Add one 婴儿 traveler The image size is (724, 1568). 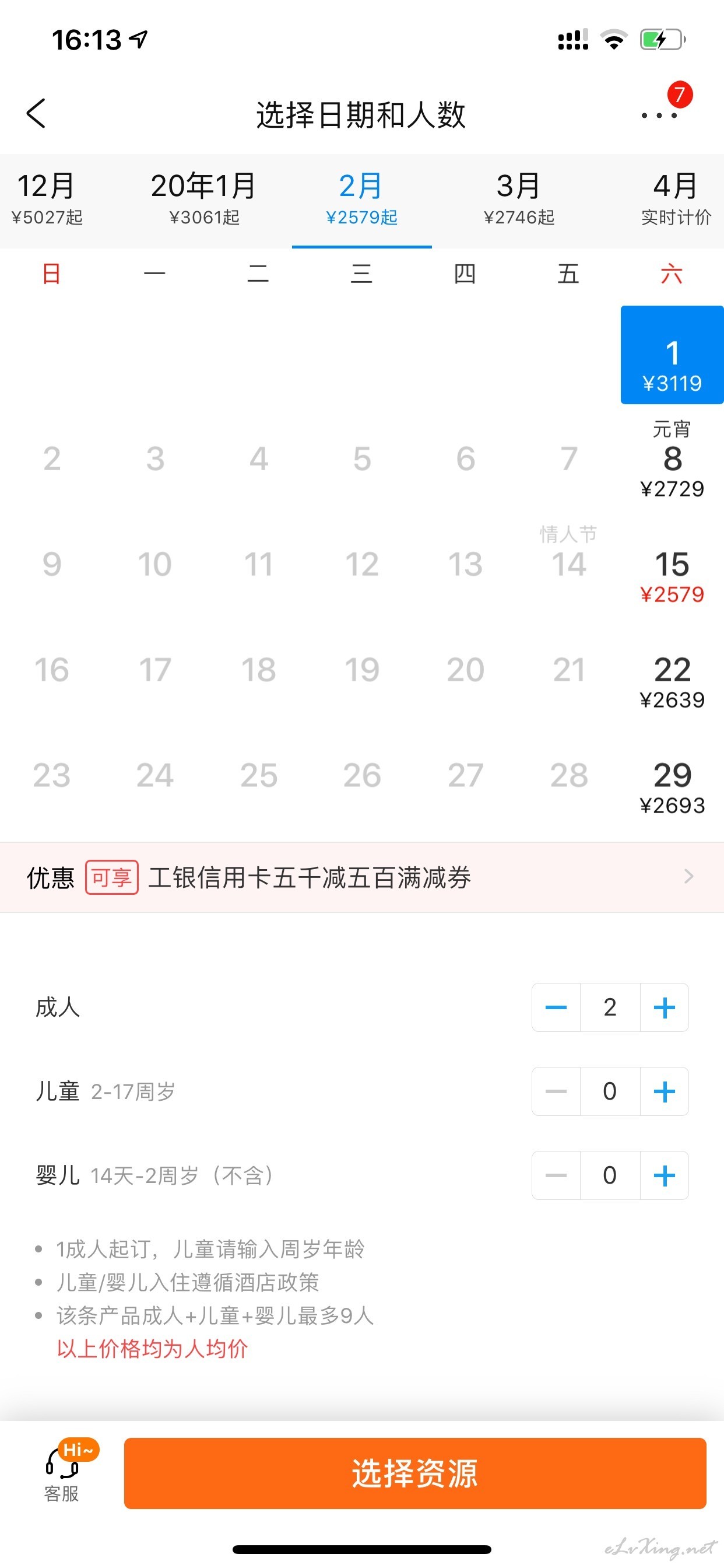point(665,1175)
